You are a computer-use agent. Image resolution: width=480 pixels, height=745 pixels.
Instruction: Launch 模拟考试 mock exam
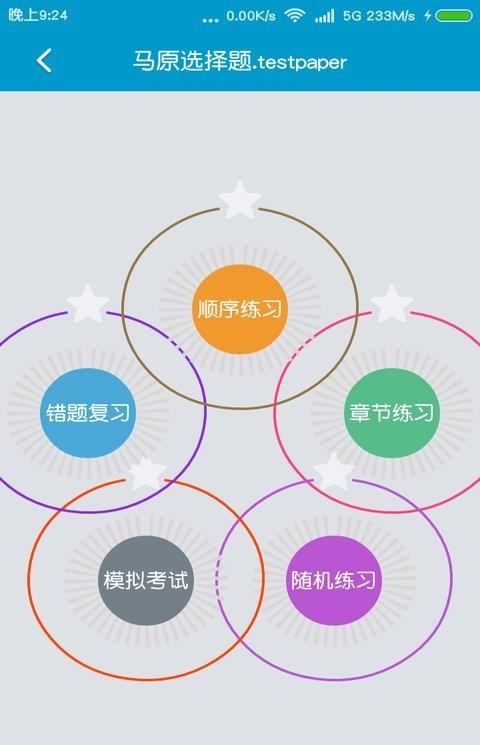tap(146, 580)
